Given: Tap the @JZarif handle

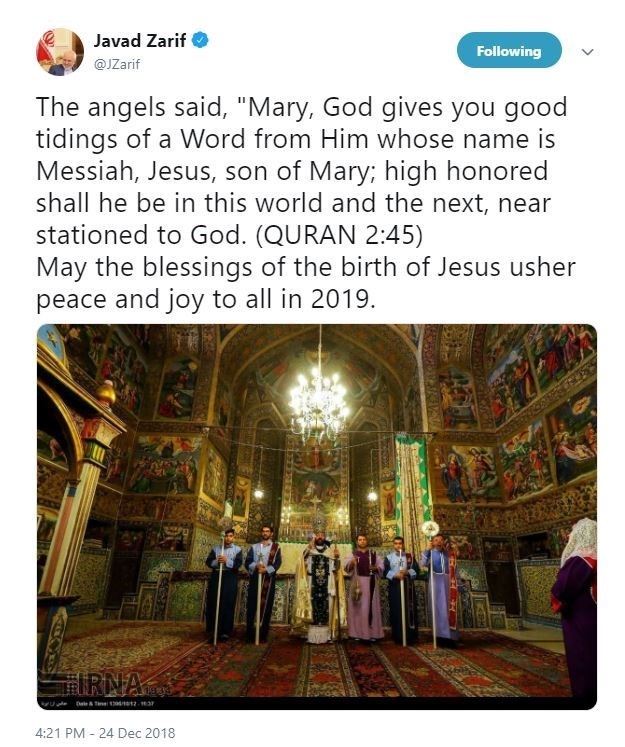Looking at the screenshot, I should 115,64.
